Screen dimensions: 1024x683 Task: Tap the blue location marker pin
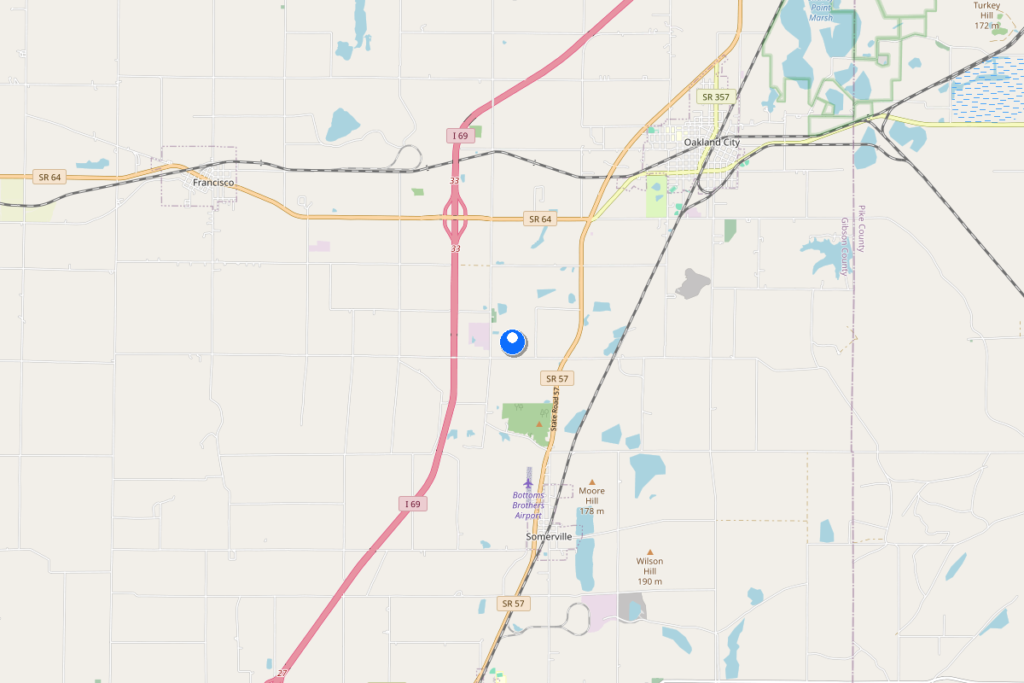[513, 342]
